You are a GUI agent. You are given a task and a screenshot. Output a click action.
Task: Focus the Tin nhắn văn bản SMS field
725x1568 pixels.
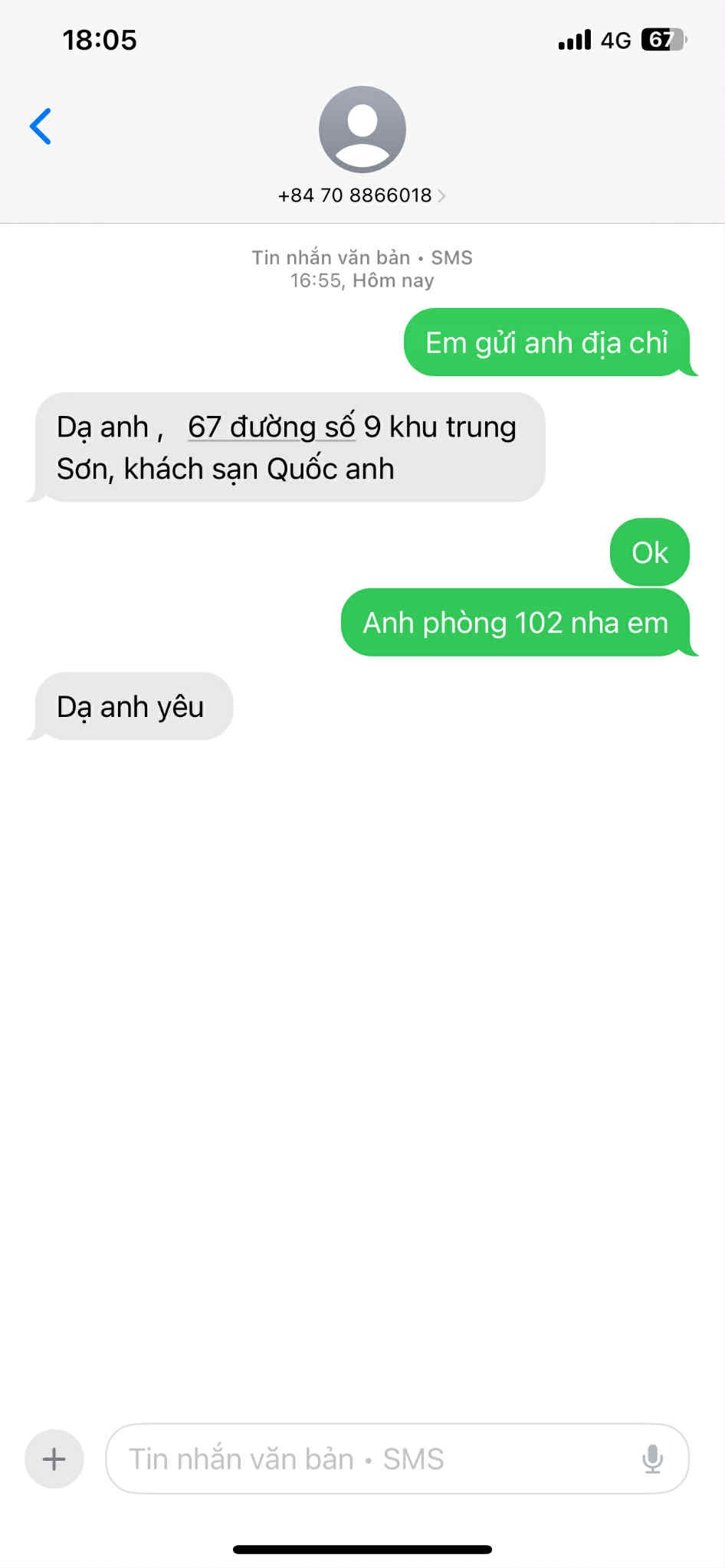[368, 1458]
